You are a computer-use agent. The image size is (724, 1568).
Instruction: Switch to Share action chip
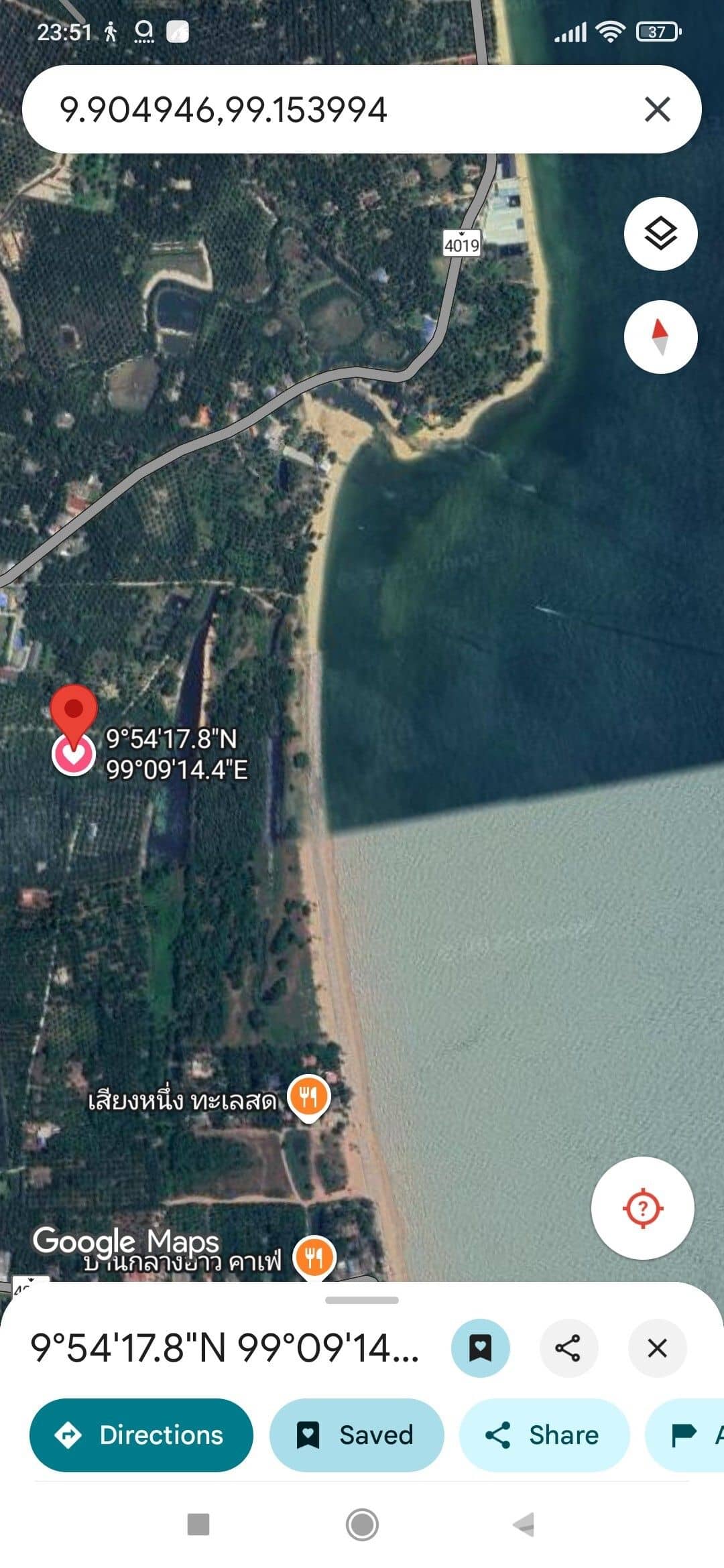(544, 1435)
